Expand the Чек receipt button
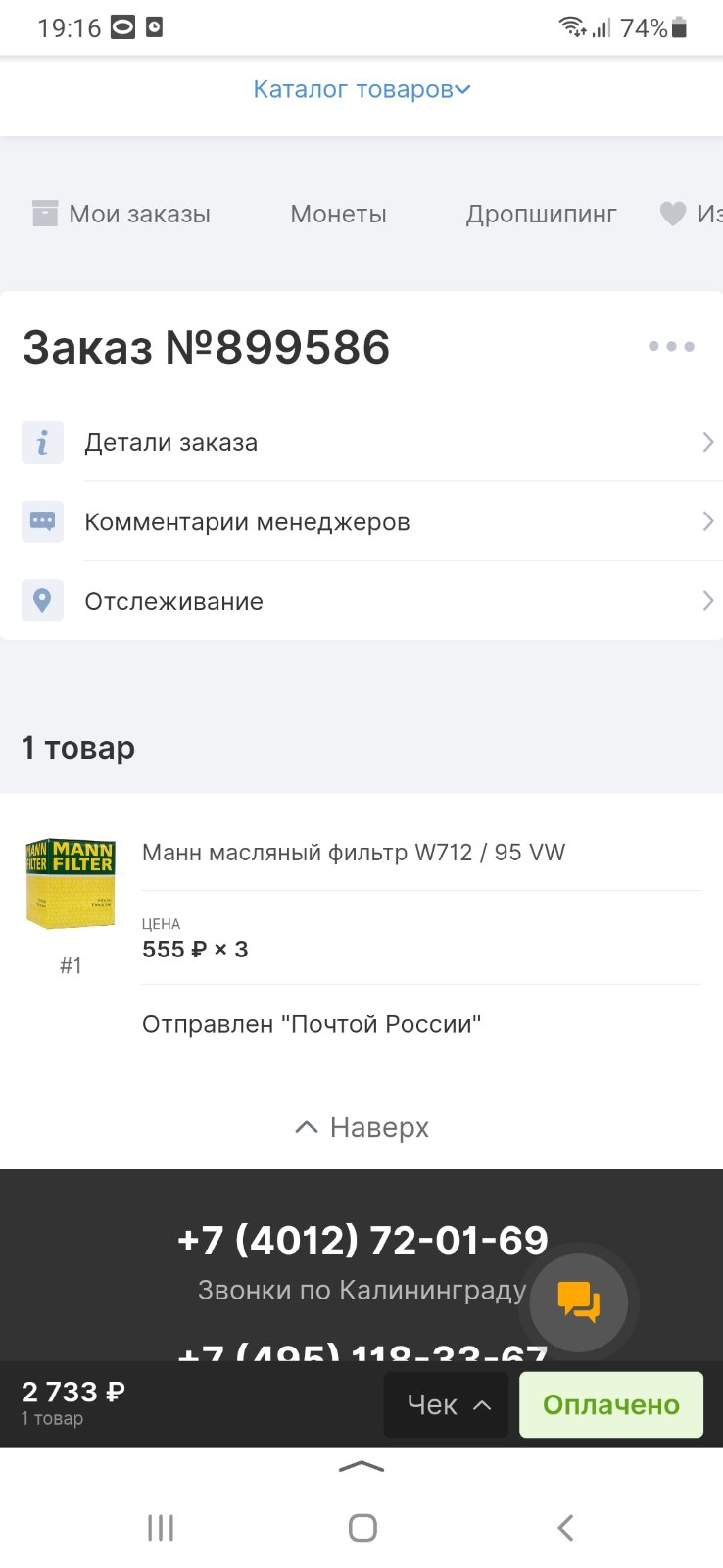The image size is (723, 1568). coord(447,1404)
